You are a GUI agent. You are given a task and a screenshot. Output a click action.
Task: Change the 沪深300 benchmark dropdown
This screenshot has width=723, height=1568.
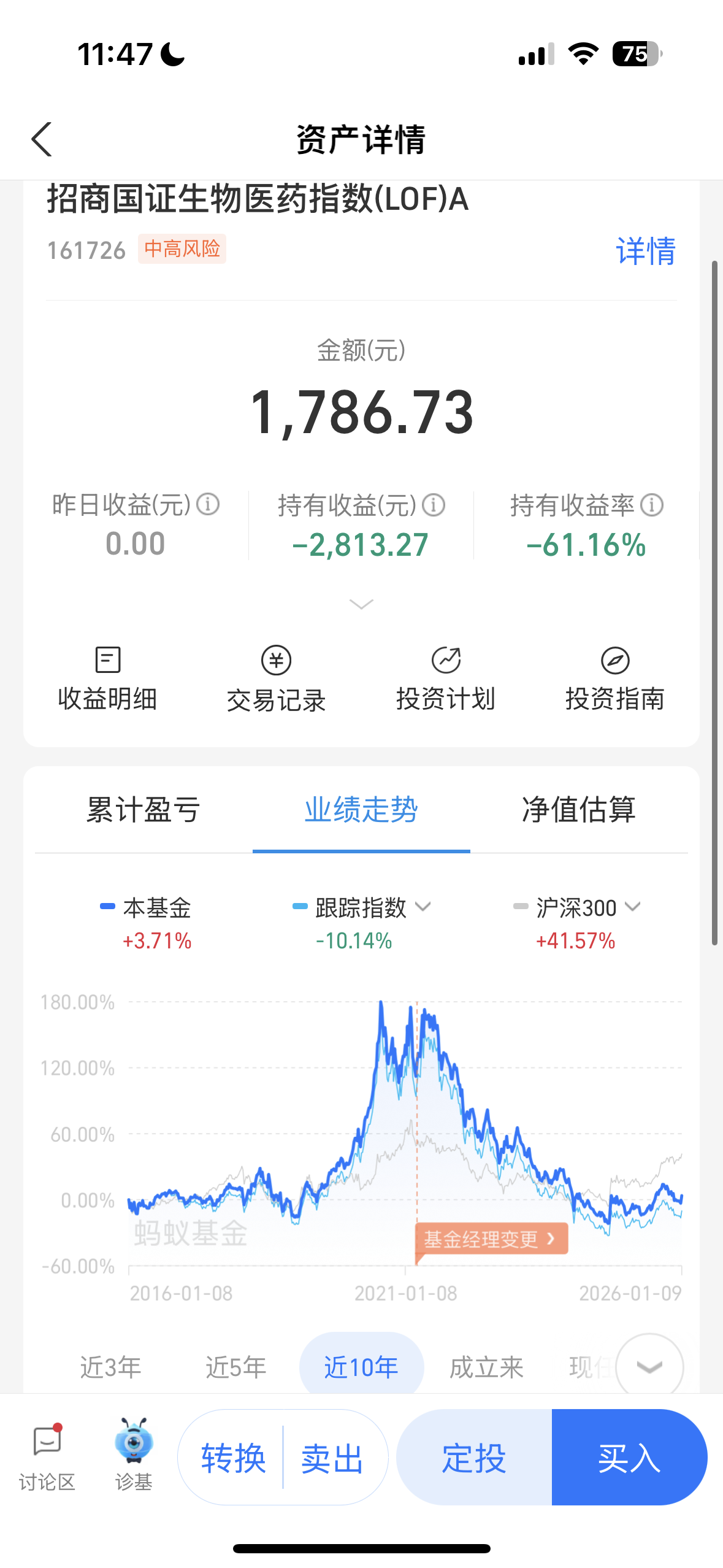click(633, 907)
